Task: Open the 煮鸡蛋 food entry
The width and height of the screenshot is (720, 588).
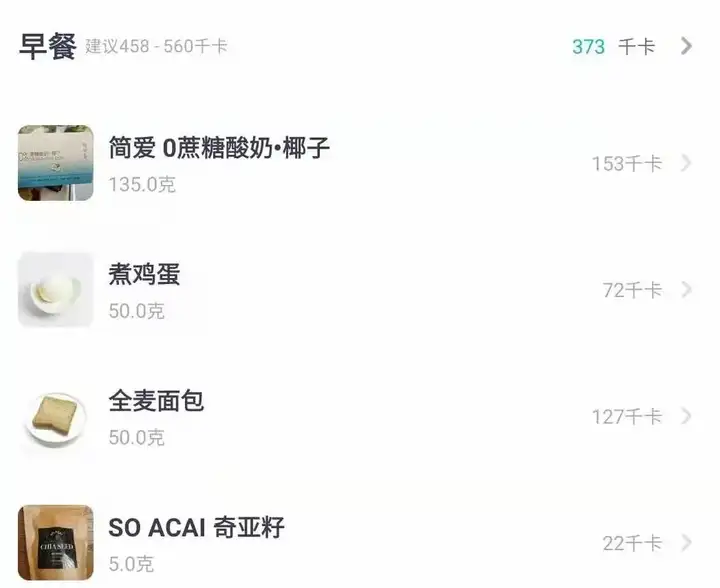Action: tap(144, 275)
